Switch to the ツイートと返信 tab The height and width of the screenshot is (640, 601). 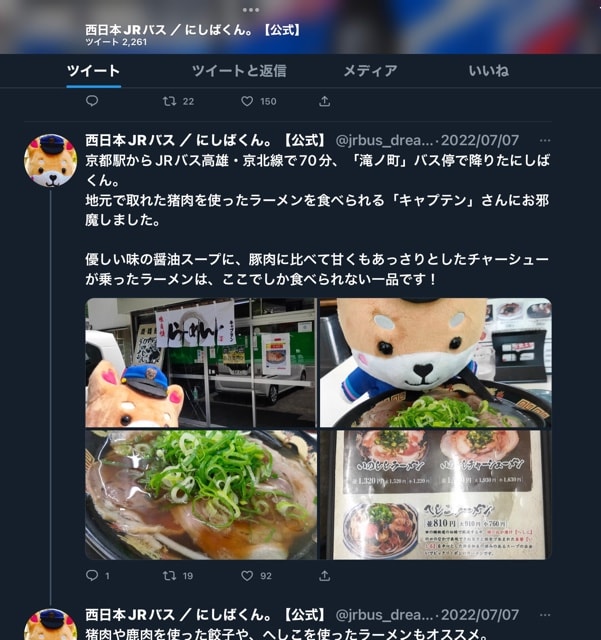click(x=239, y=71)
